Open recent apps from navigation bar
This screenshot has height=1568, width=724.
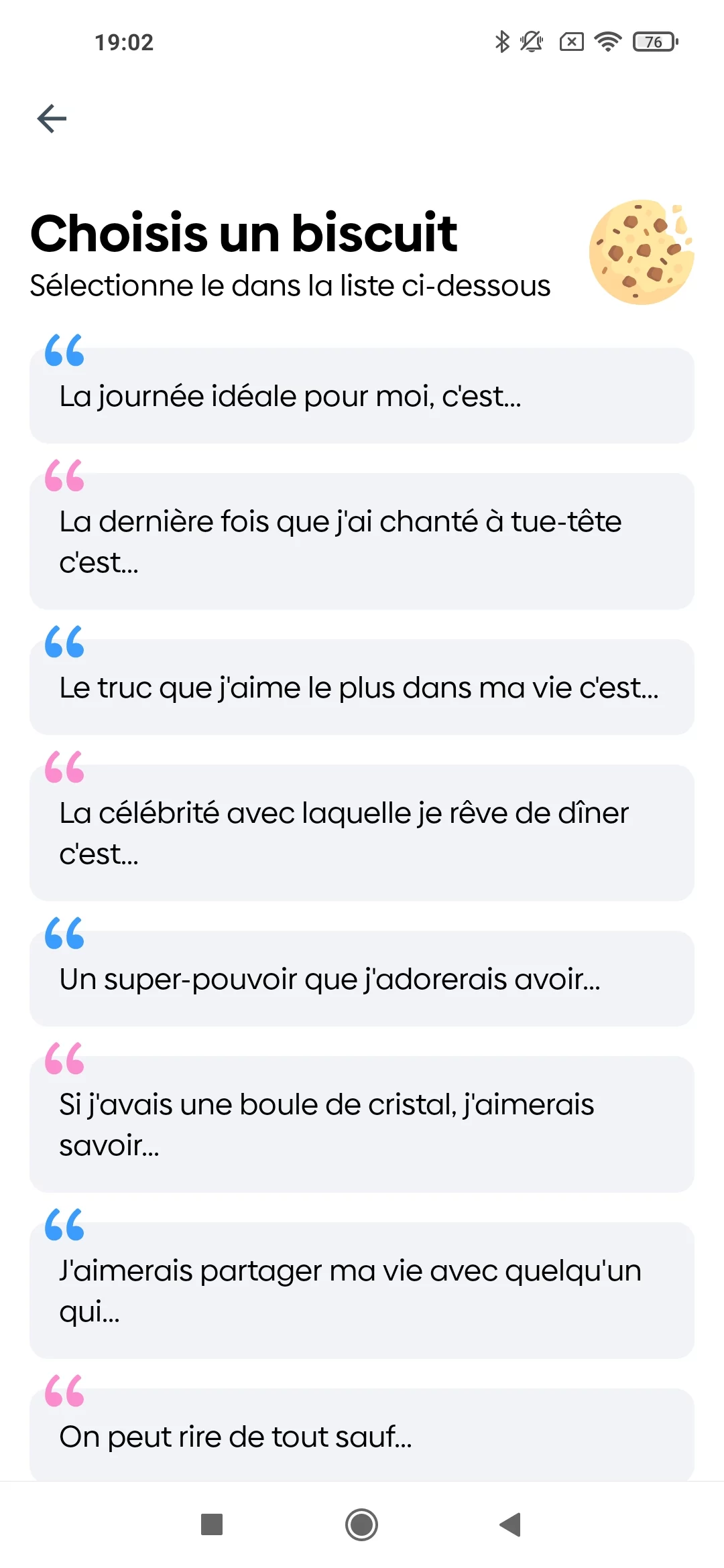212,1524
